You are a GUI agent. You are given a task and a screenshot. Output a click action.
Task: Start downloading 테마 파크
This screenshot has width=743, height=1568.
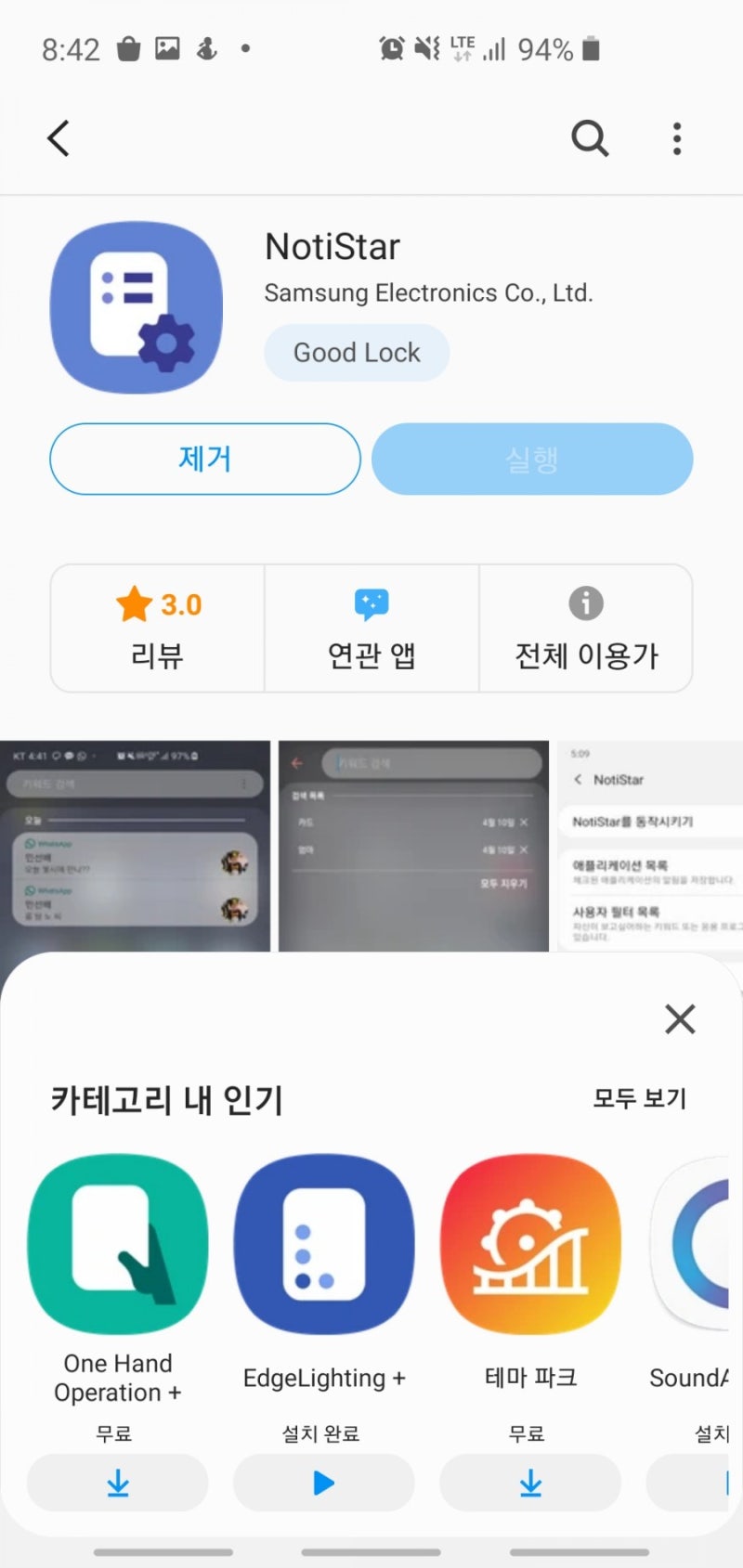529,1483
